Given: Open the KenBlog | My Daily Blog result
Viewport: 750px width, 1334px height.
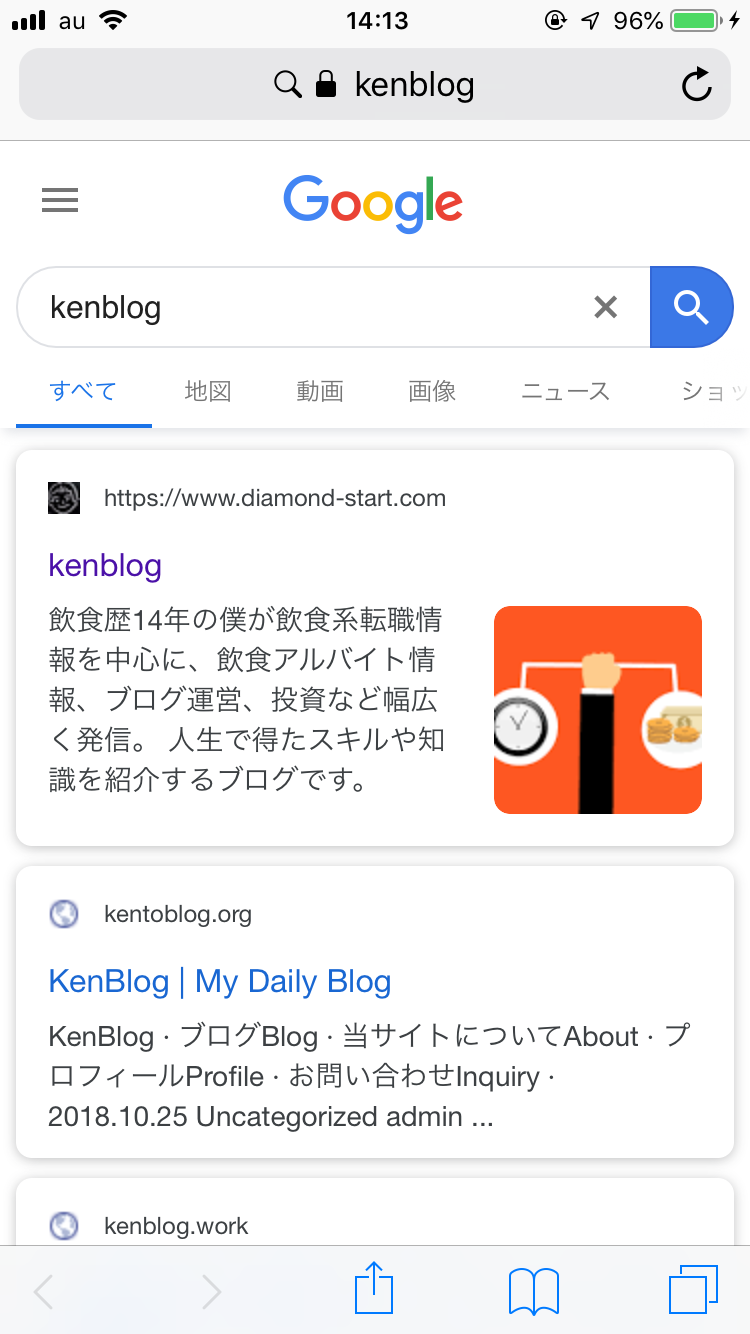Looking at the screenshot, I should click(220, 981).
